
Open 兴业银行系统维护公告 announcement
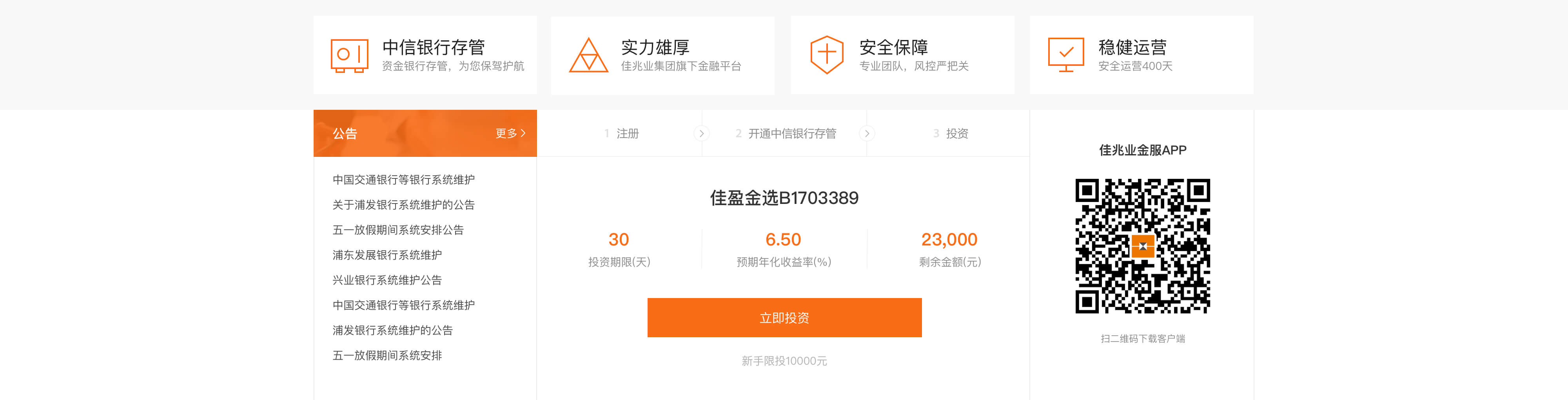click(387, 280)
